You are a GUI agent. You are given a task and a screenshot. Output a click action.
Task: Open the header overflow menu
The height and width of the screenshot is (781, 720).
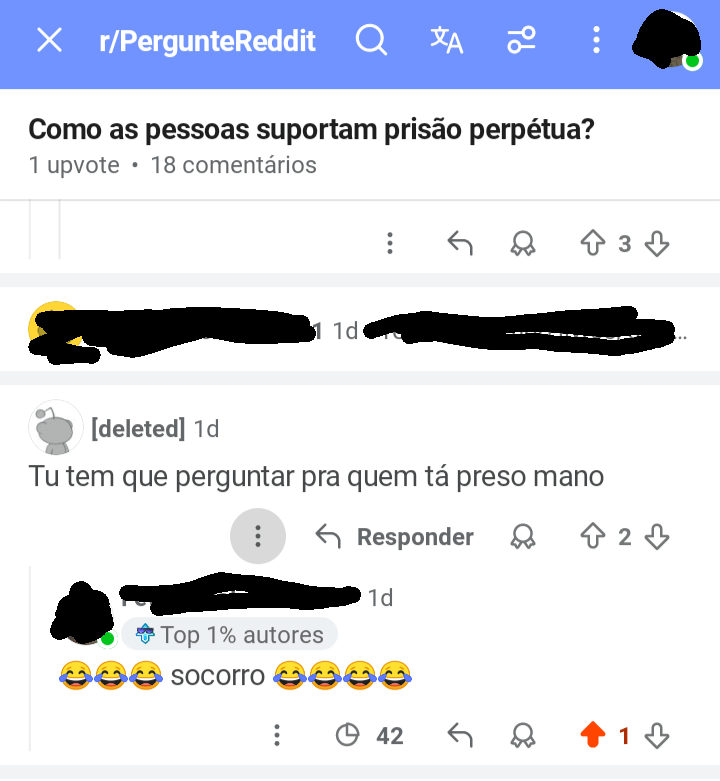pos(596,41)
